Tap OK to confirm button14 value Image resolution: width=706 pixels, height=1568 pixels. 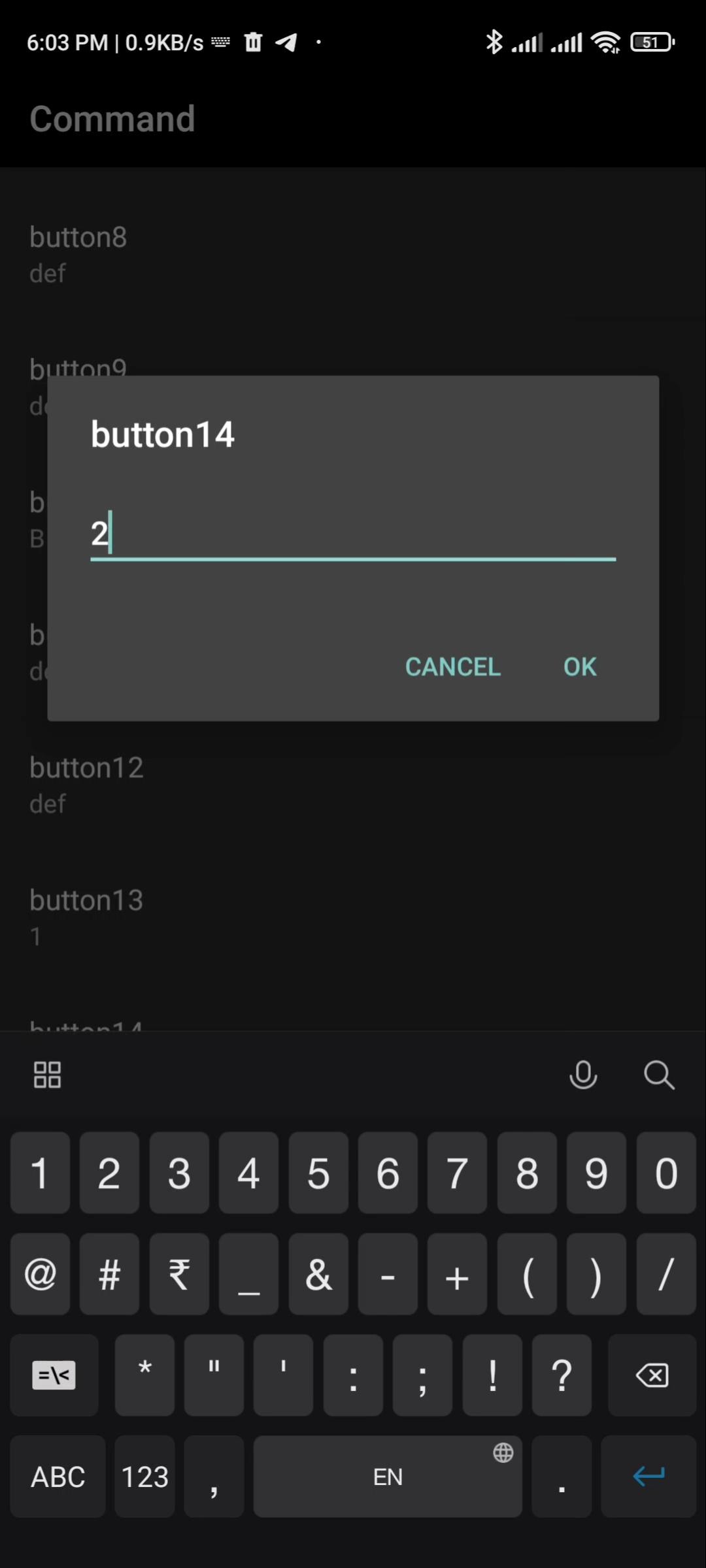[579, 666]
